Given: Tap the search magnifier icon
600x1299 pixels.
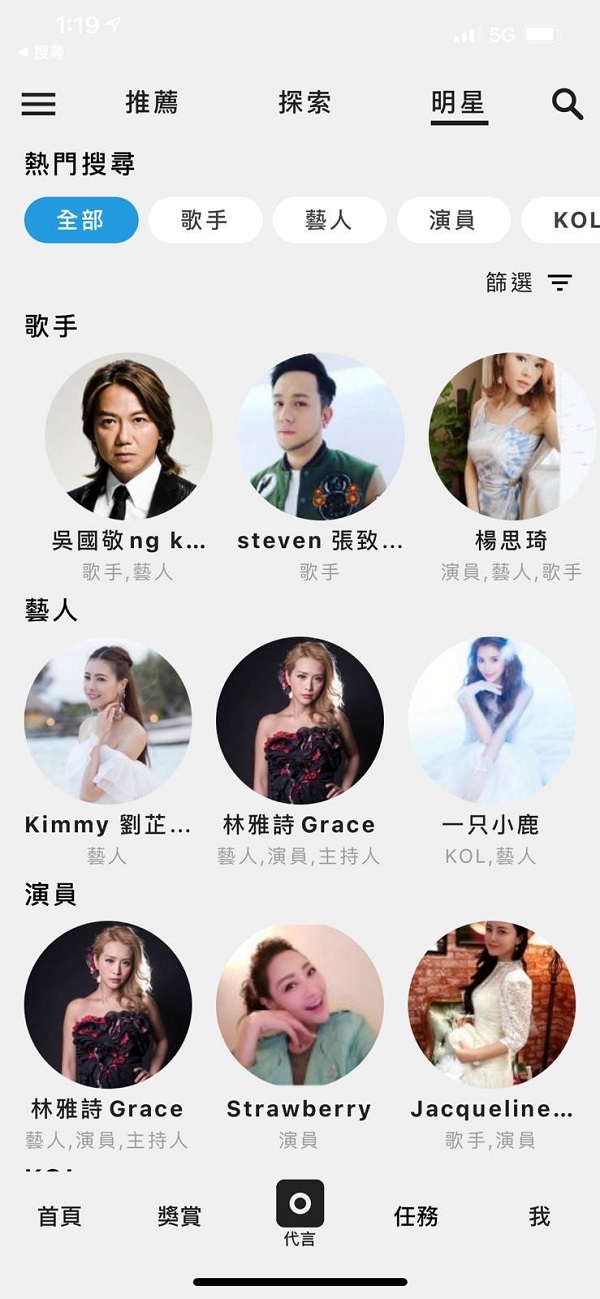Looking at the screenshot, I should click(x=567, y=104).
